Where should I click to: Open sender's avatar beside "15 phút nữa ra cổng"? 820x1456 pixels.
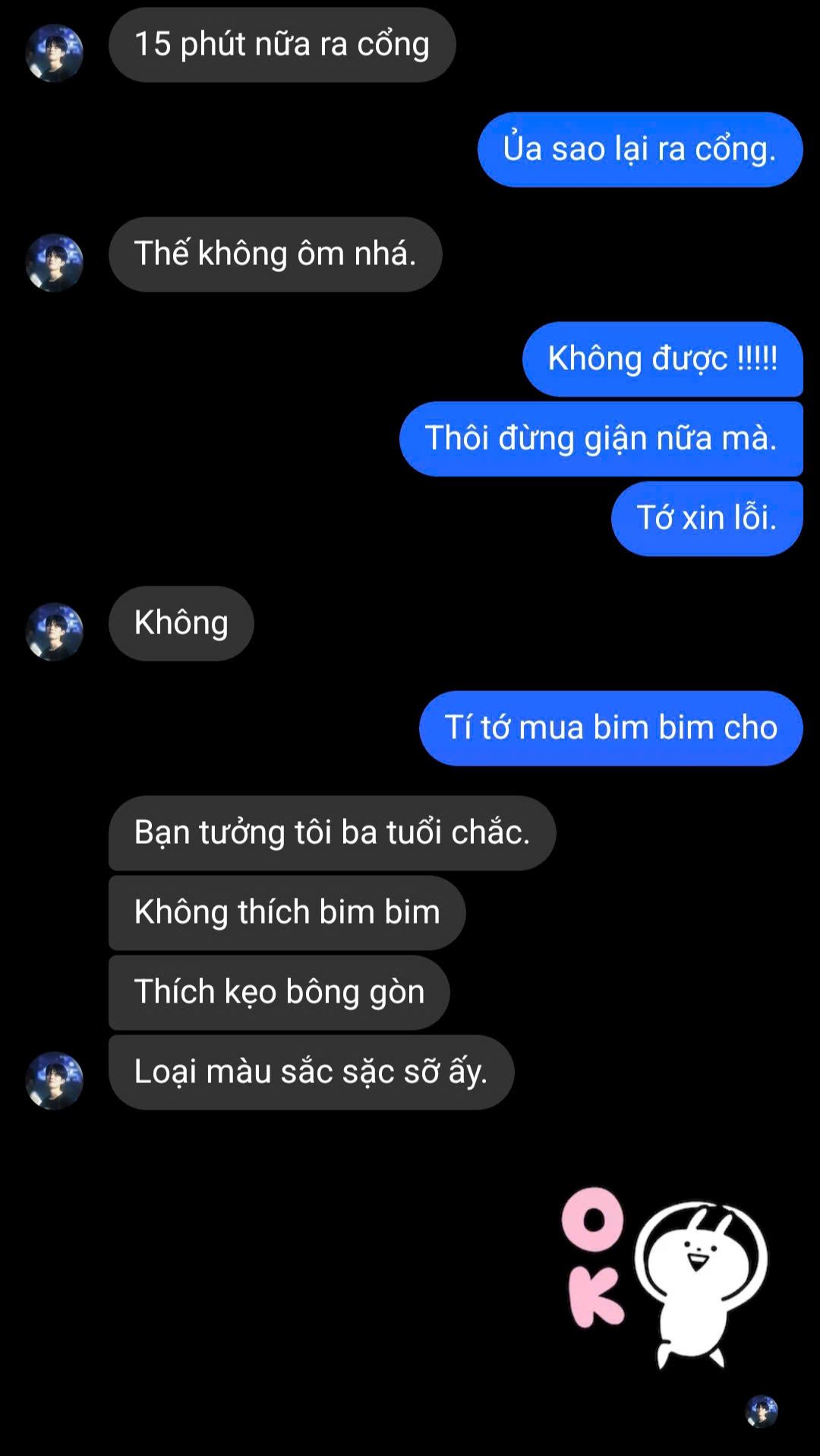click(54, 53)
